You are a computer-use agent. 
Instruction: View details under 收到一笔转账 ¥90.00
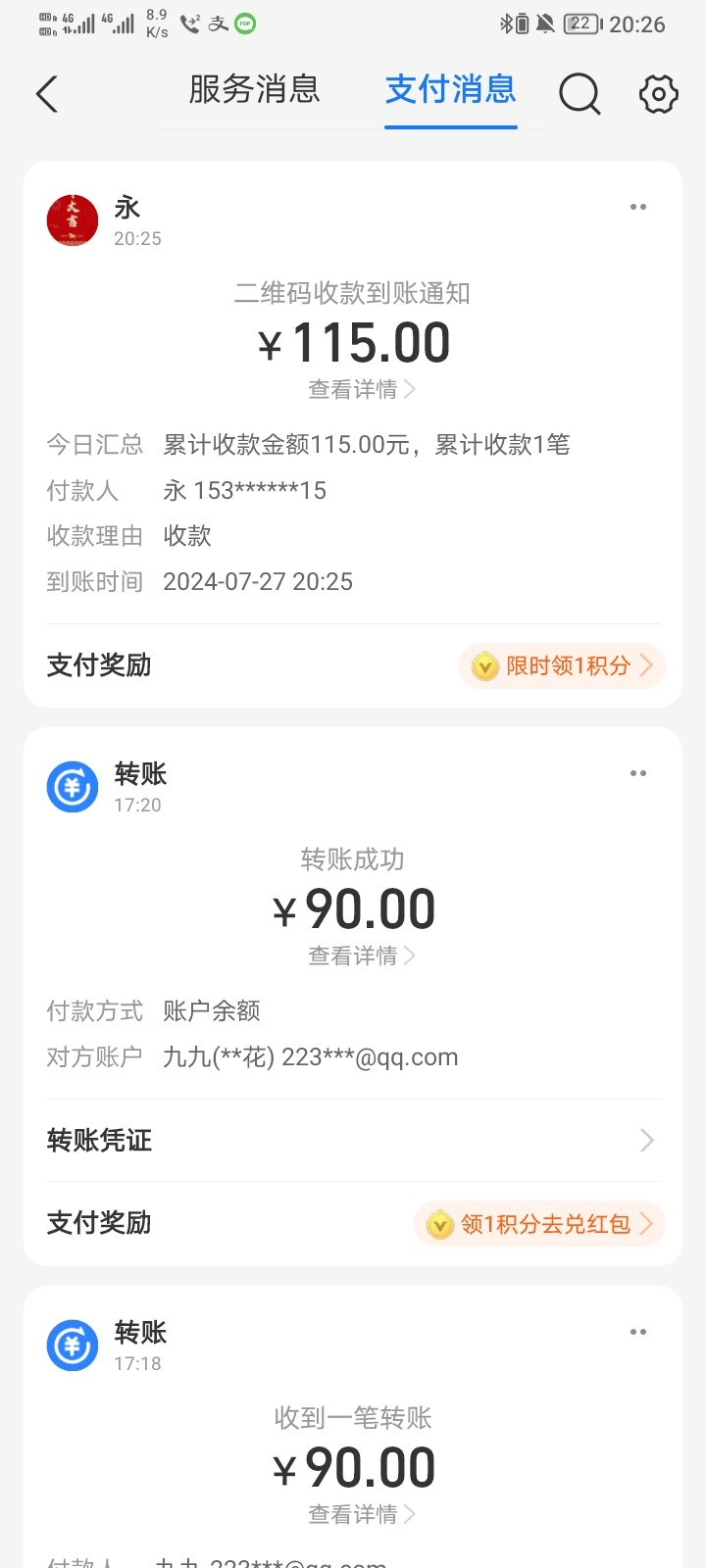click(x=362, y=1514)
